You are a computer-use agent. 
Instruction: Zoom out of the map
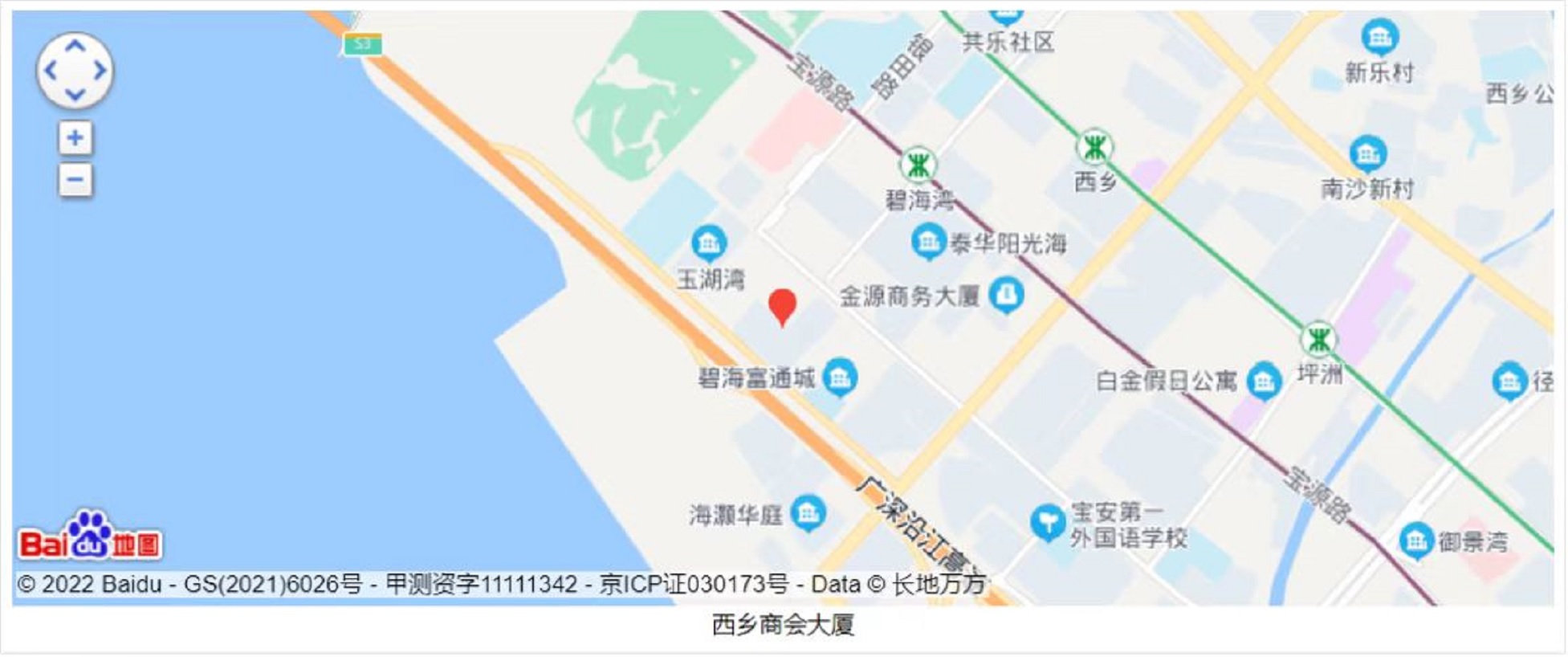coord(75,180)
